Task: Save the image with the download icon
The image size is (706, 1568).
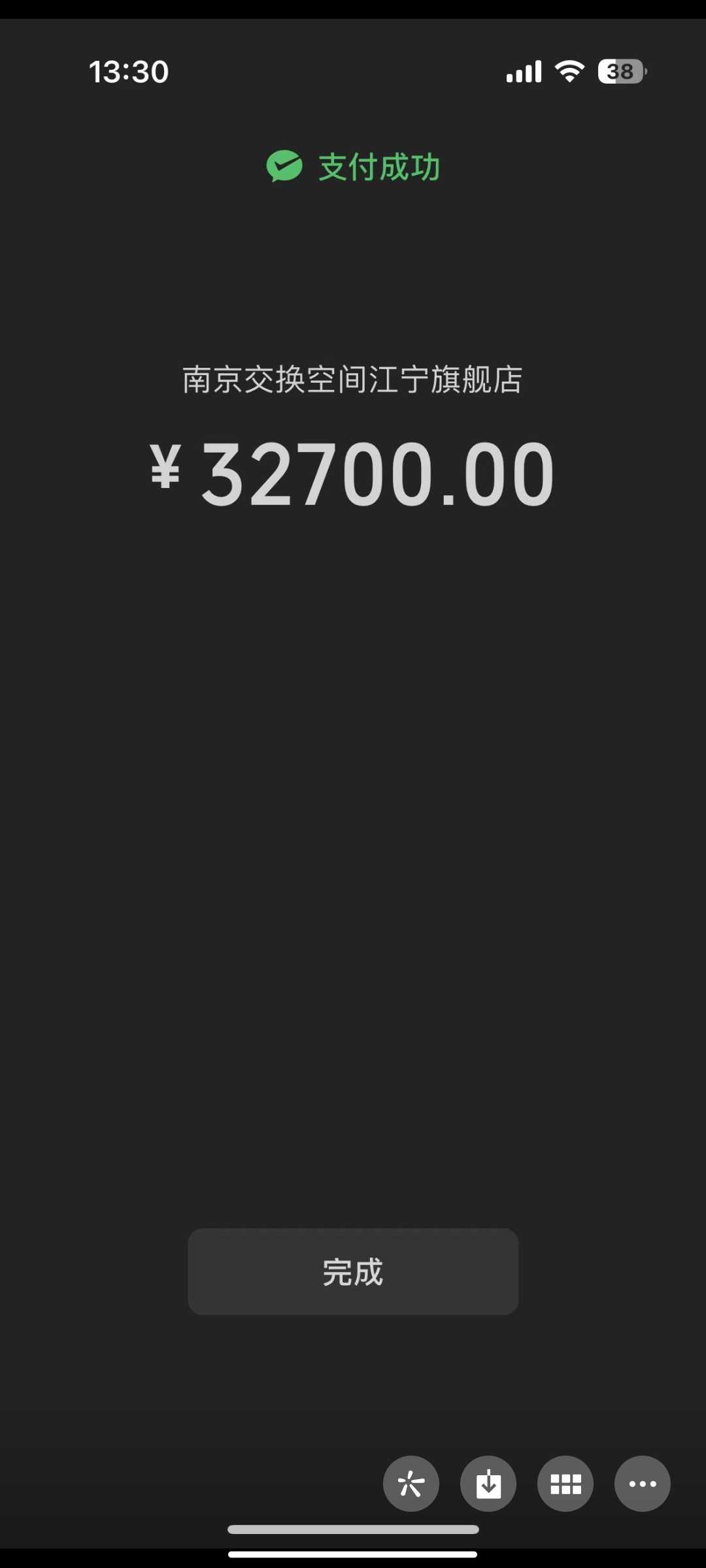Action: [x=488, y=1484]
